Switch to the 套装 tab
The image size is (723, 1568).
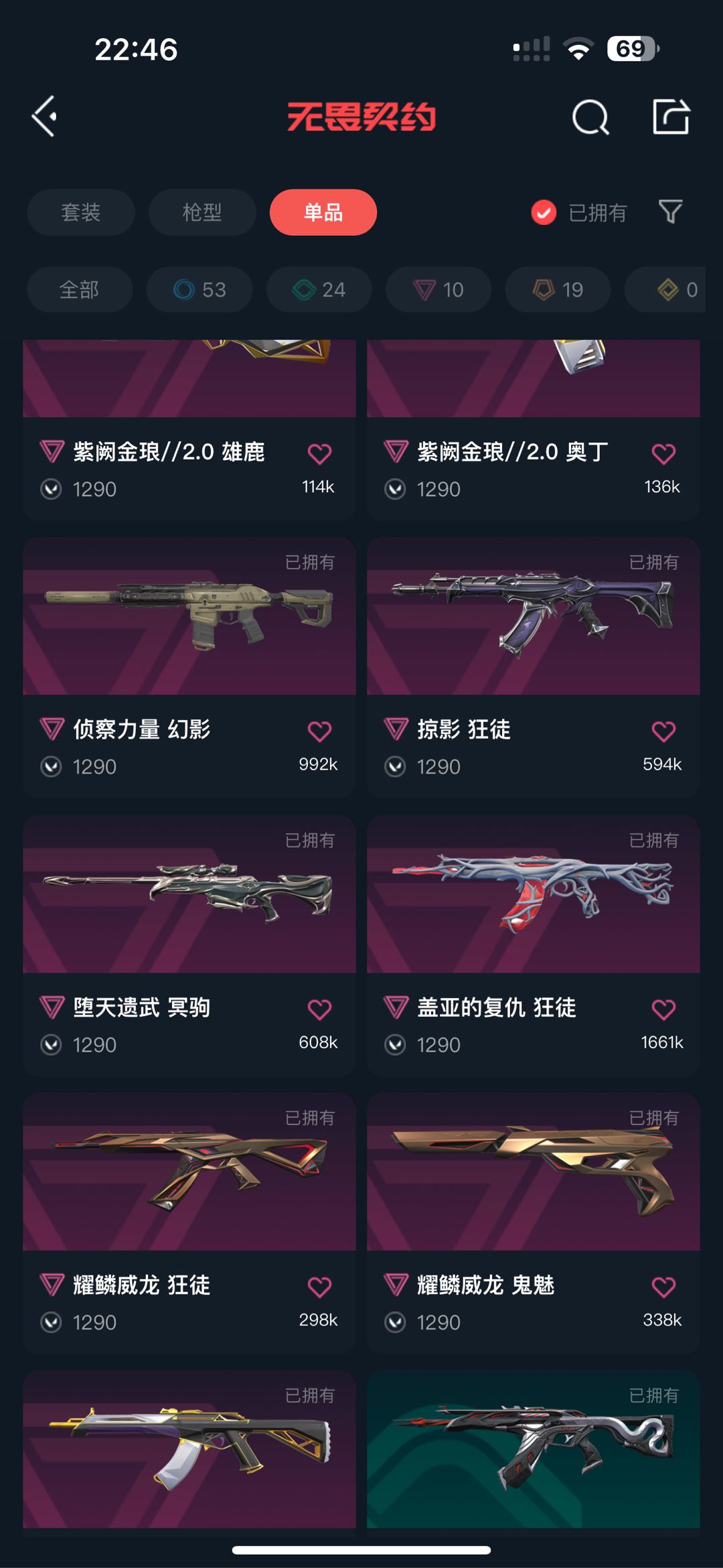pos(81,212)
